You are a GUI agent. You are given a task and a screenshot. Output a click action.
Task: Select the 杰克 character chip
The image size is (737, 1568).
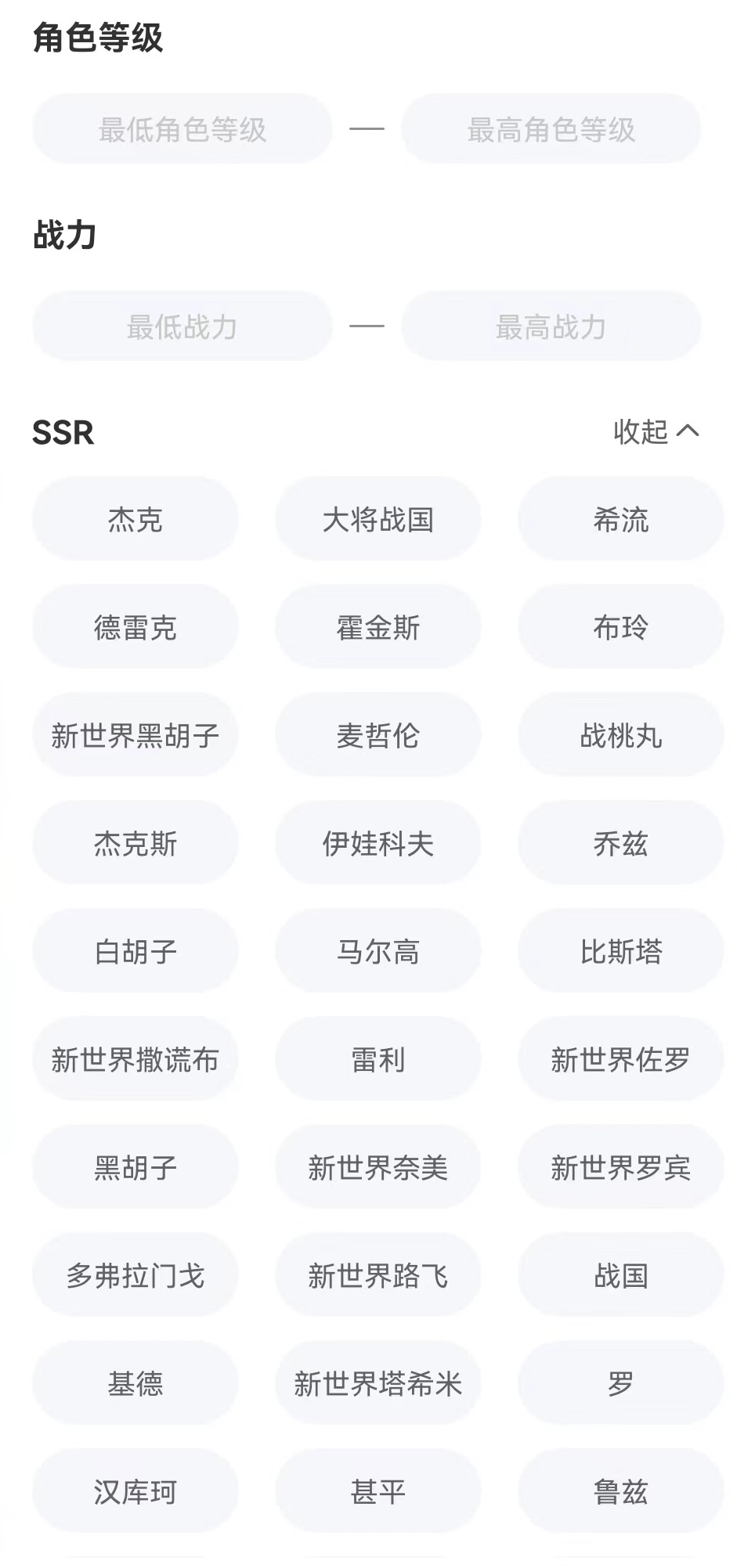tap(135, 519)
